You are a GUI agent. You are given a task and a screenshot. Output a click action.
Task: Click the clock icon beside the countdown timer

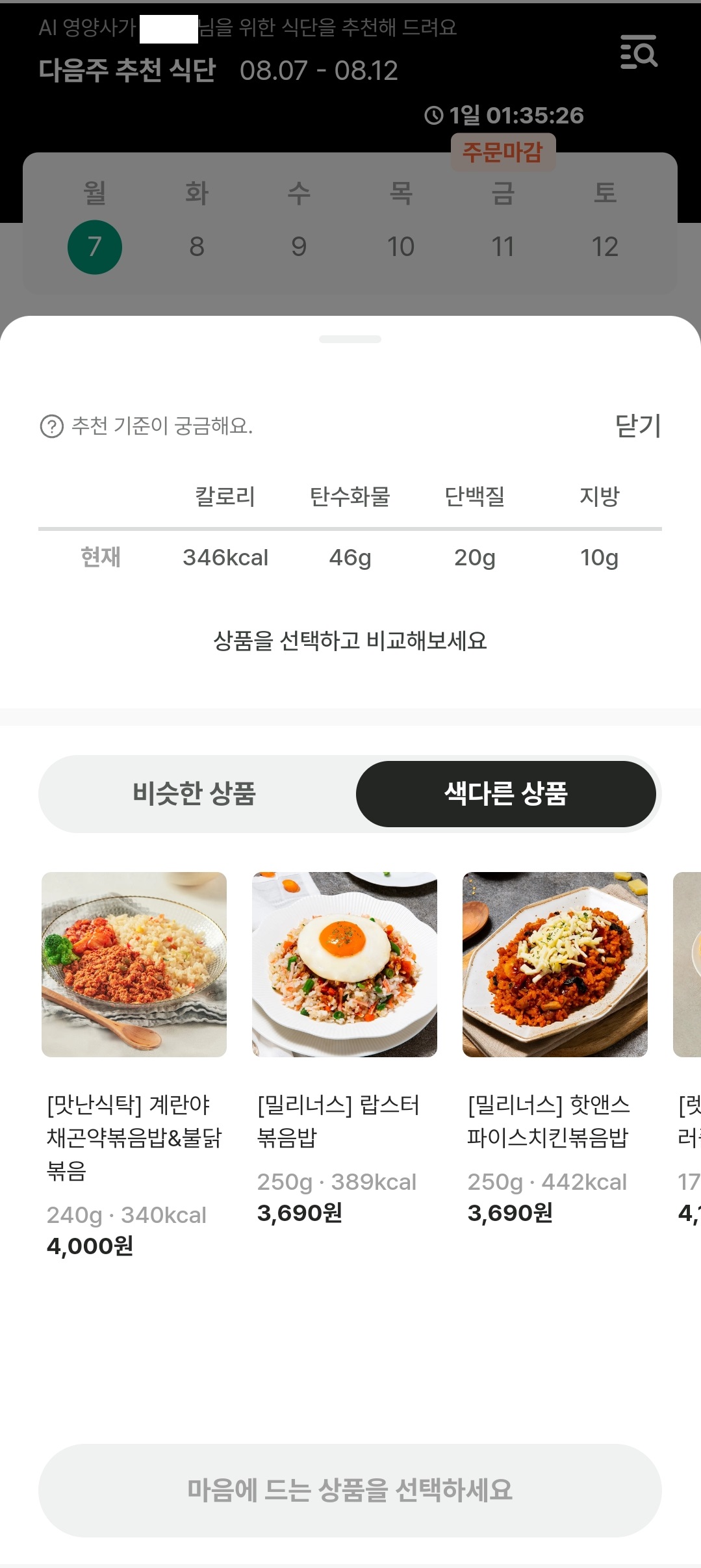[x=431, y=116]
